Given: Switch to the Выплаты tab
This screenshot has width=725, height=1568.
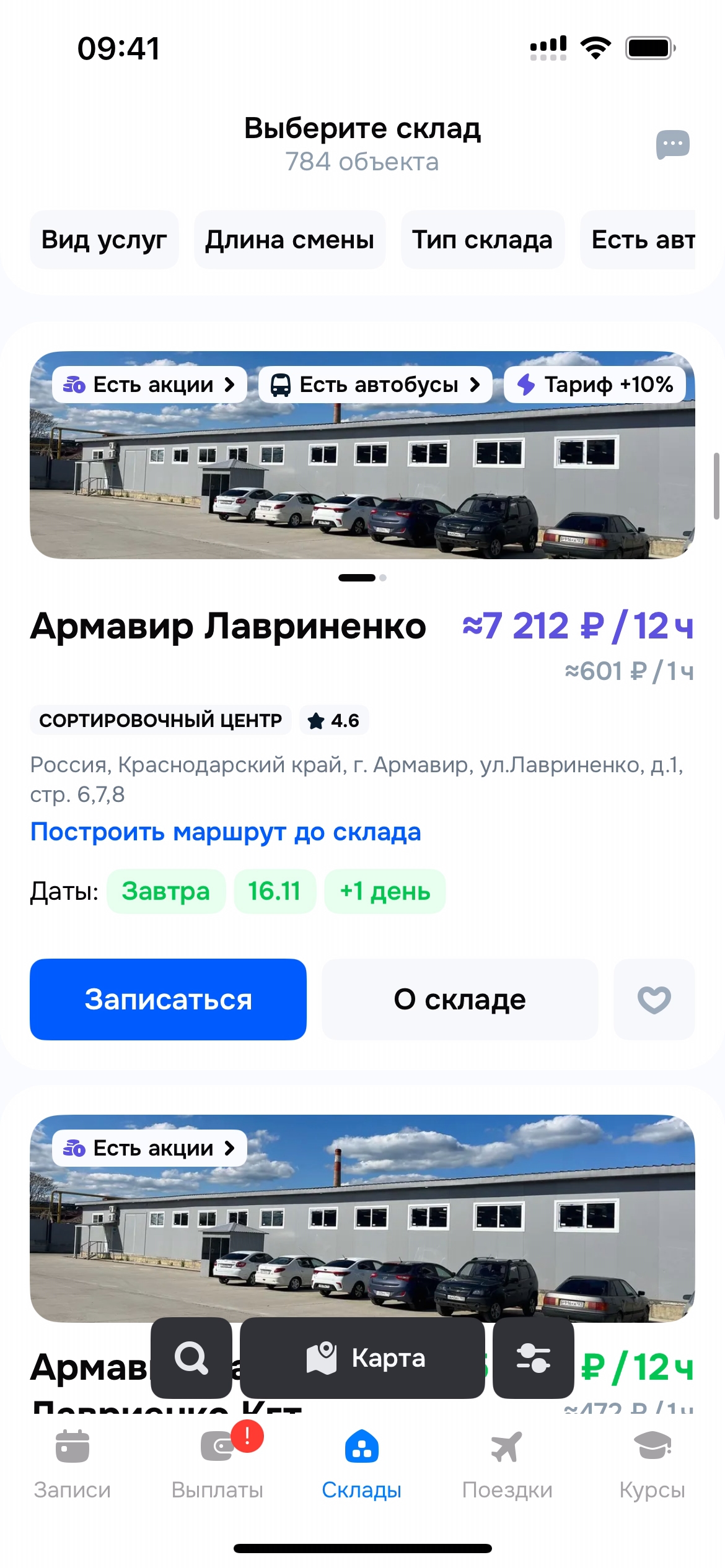Looking at the screenshot, I should coord(217,1463).
